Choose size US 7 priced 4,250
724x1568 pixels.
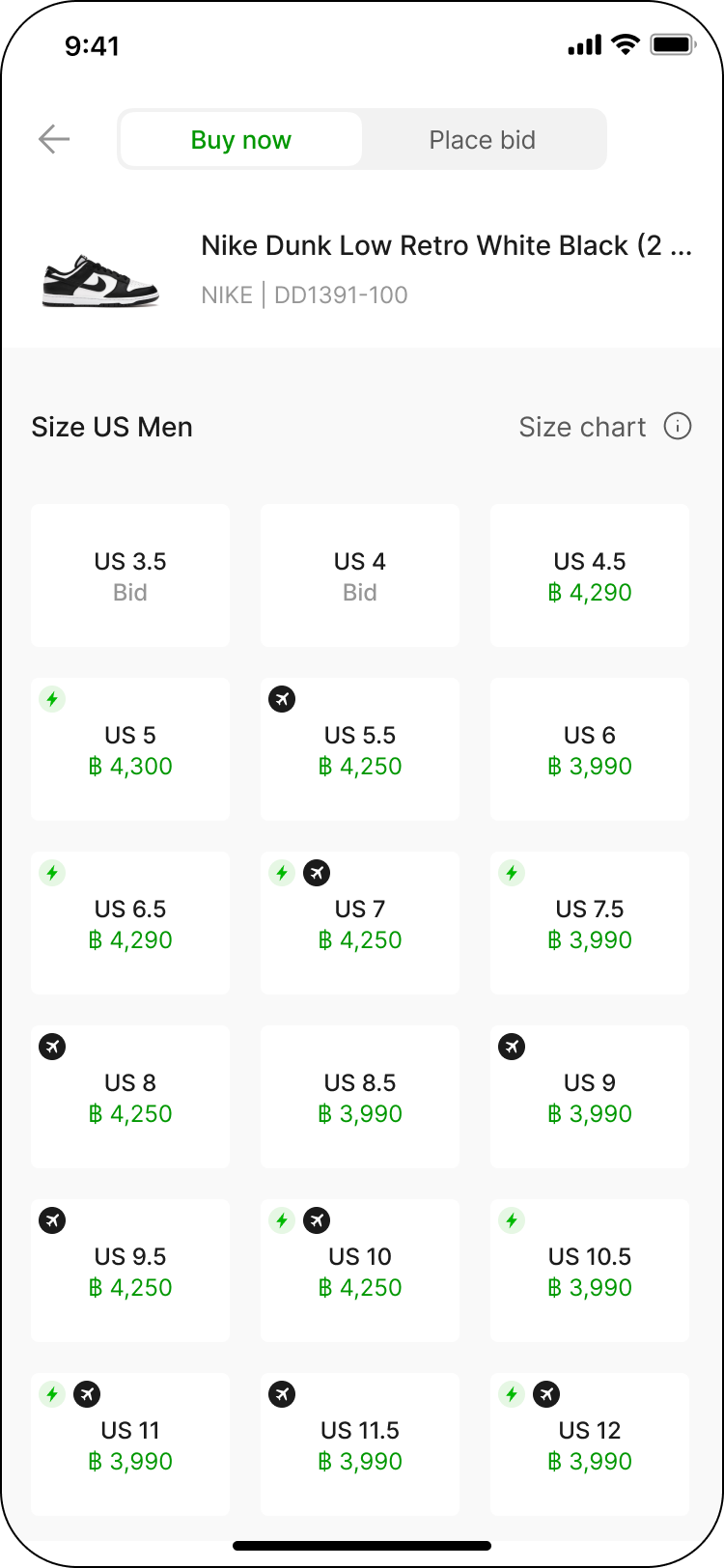[x=359, y=923]
